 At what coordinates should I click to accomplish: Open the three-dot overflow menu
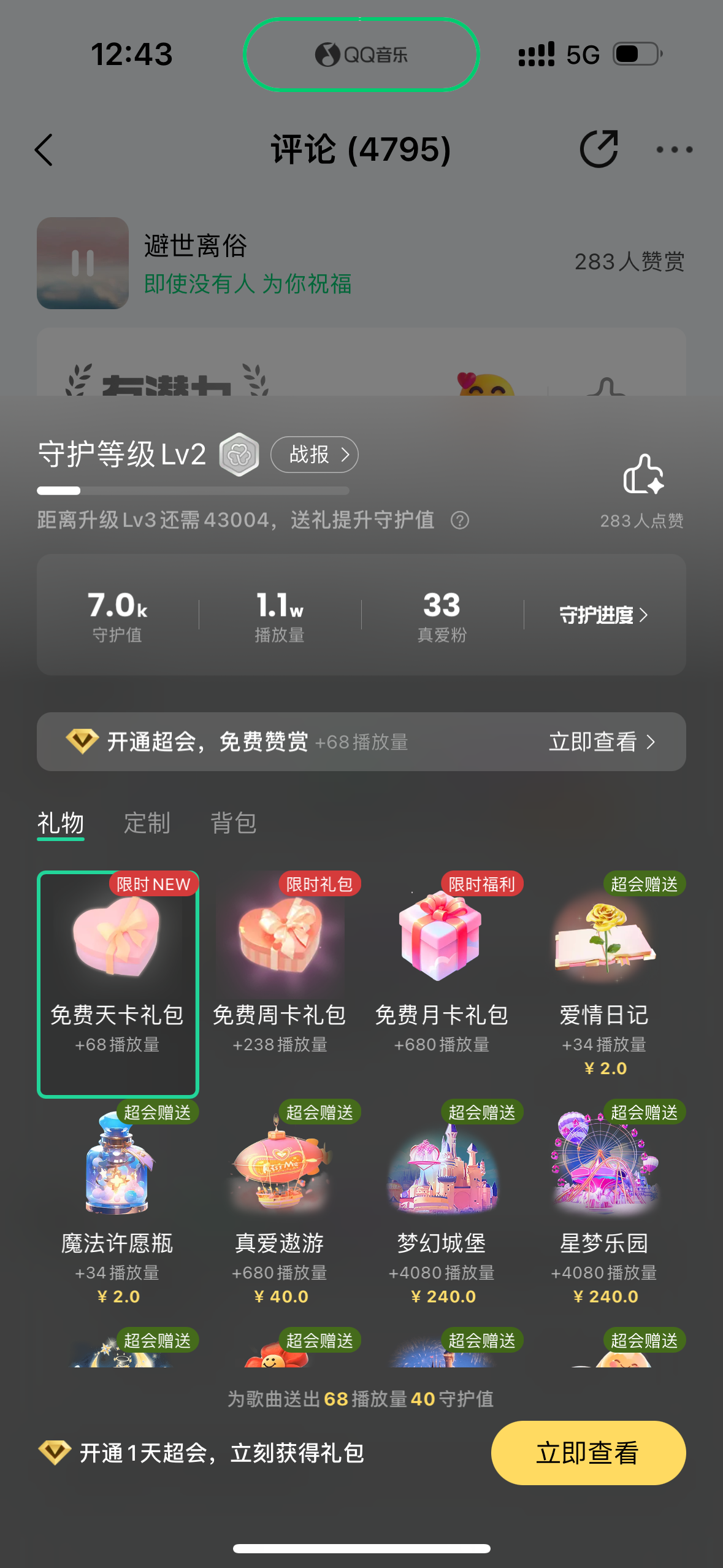[x=674, y=149]
